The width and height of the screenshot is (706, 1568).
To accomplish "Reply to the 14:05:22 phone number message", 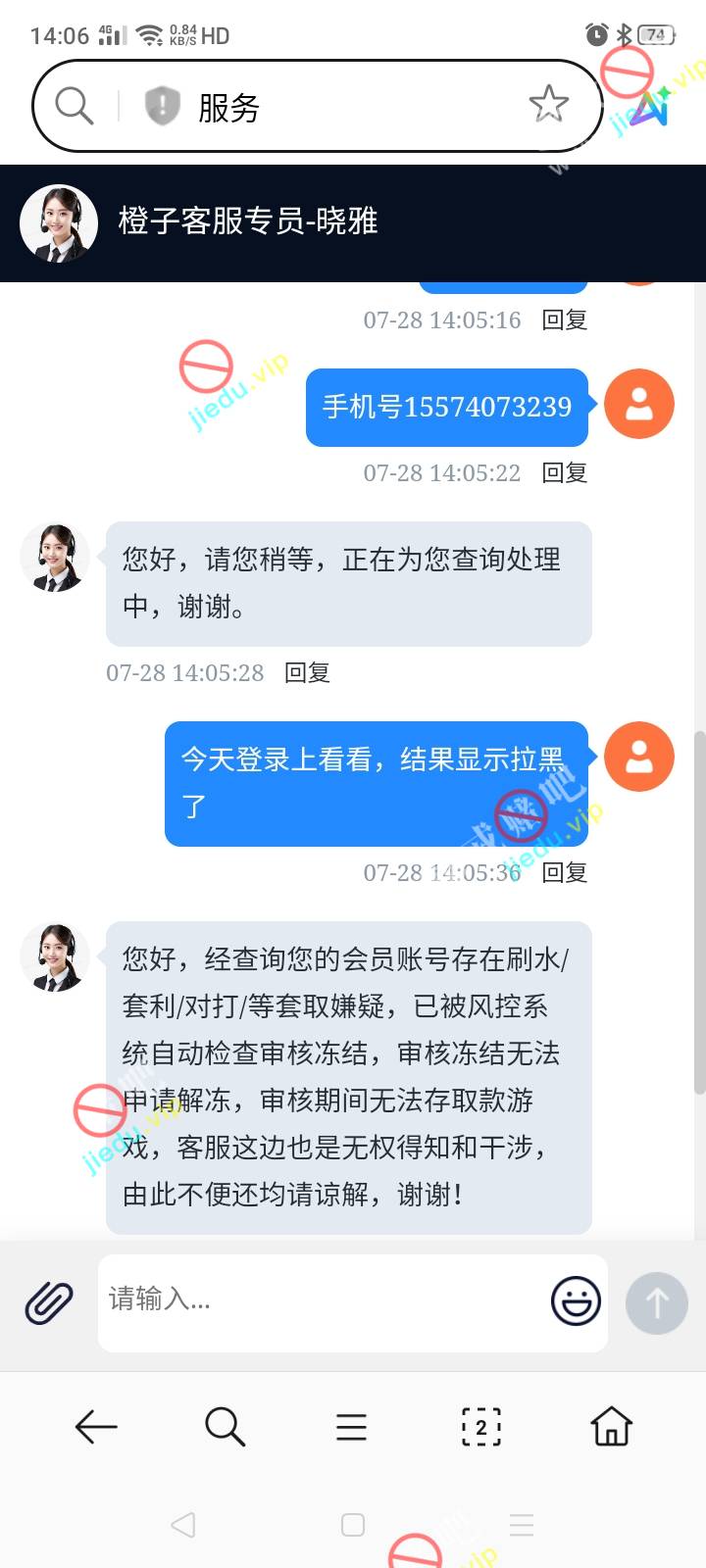I will pyautogui.click(x=565, y=472).
